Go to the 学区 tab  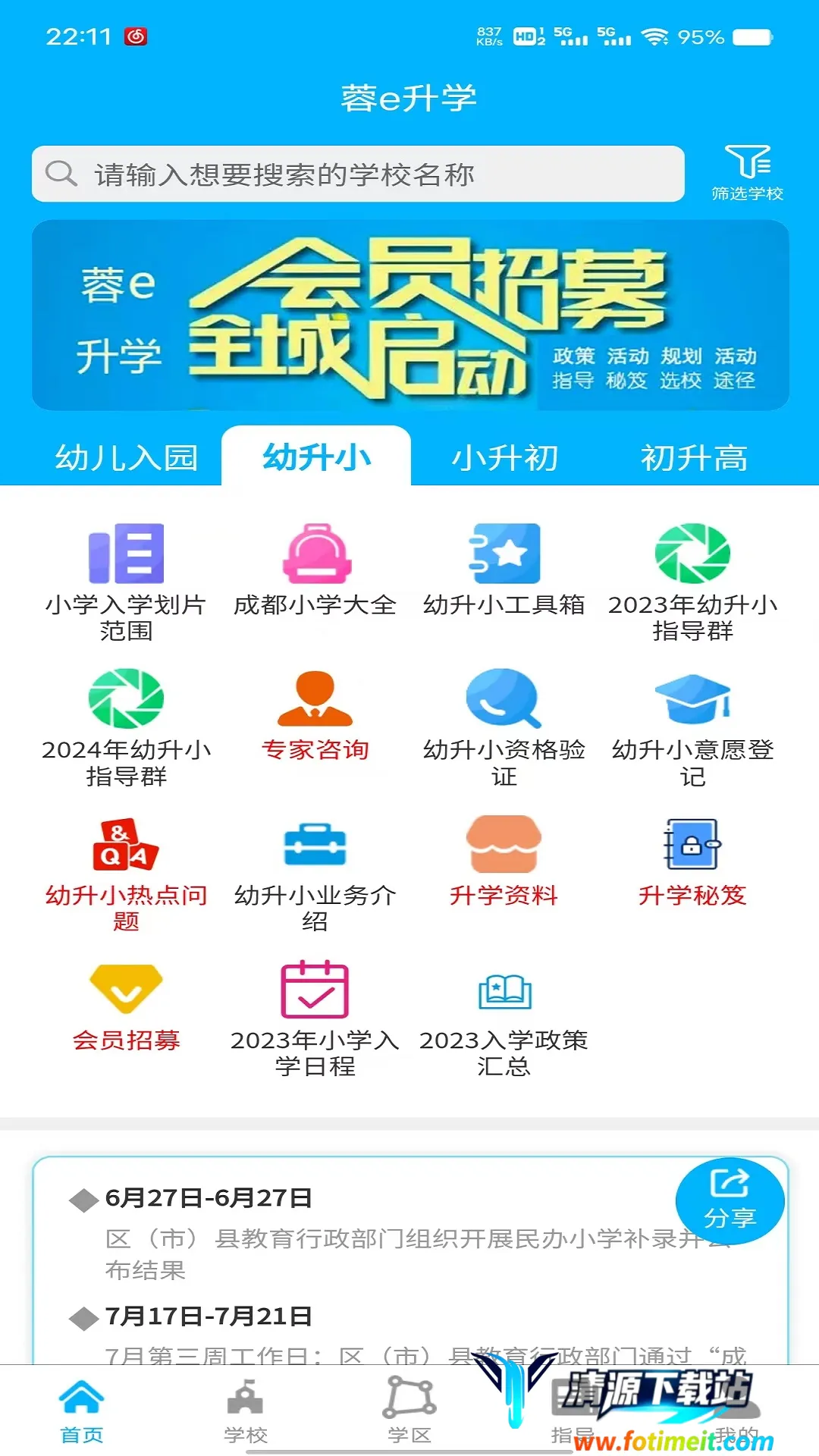click(x=409, y=1410)
